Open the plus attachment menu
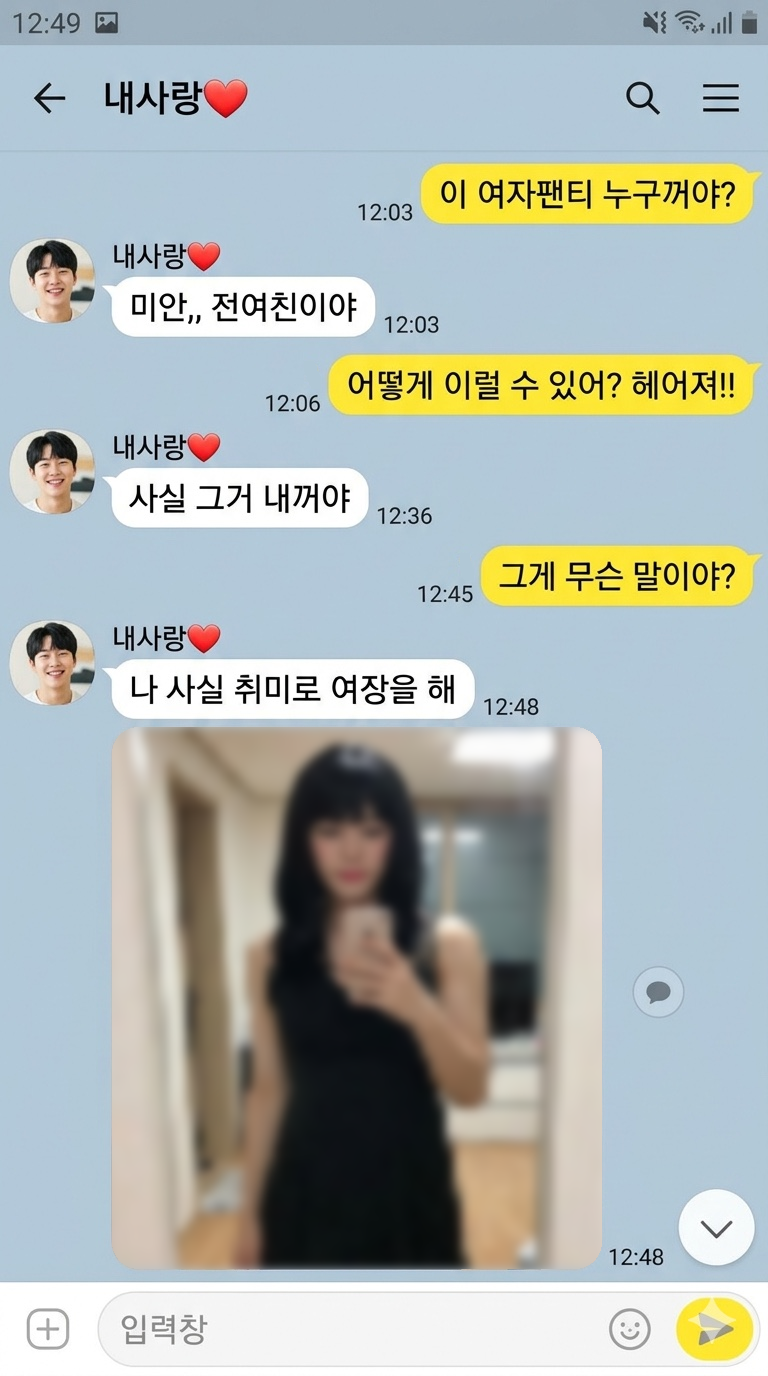 point(48,1329)
